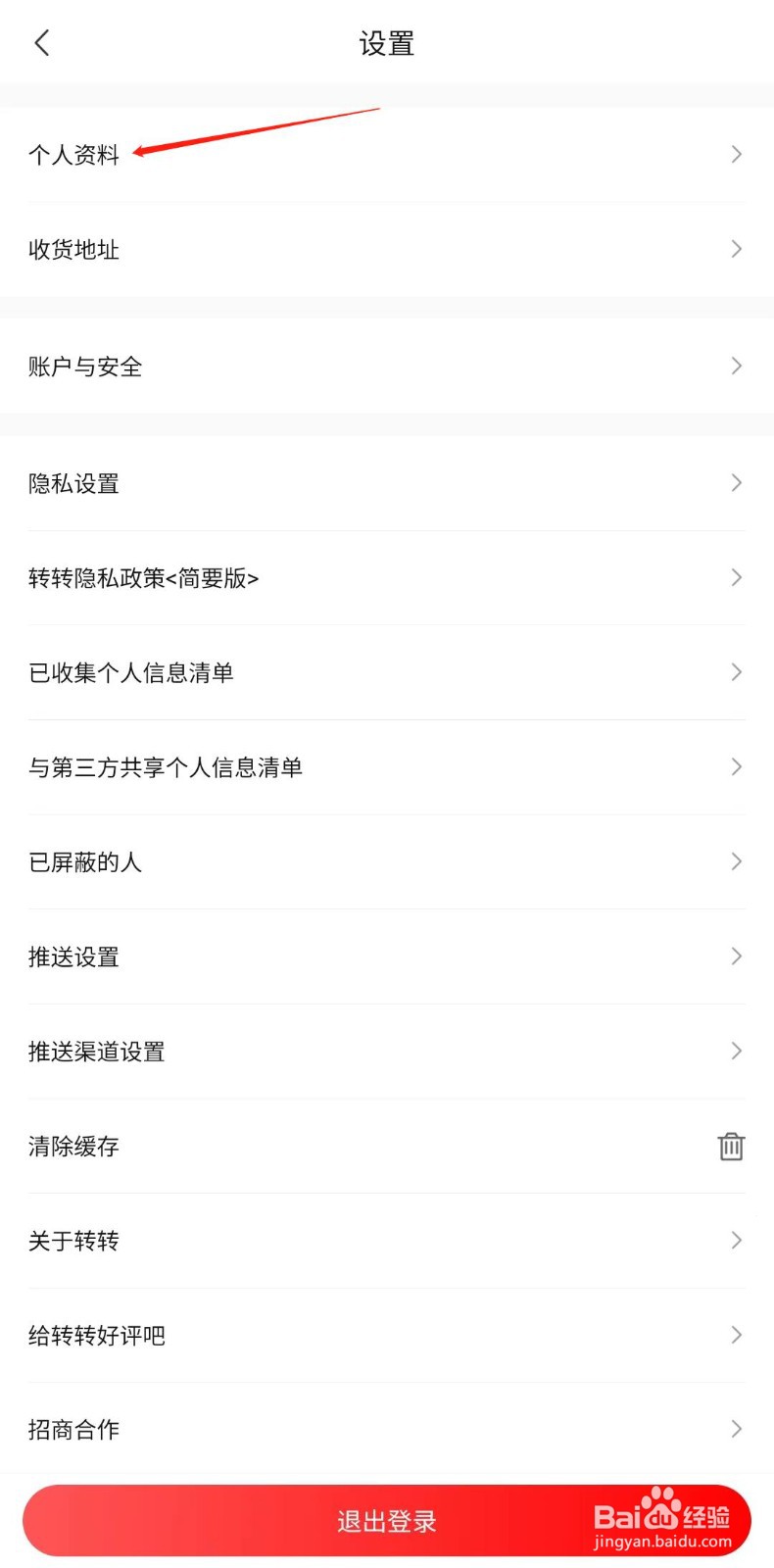Open the 关于转转 about page
The image size is (774, 1568).
pyautogui.click(x=387, y=1241)
